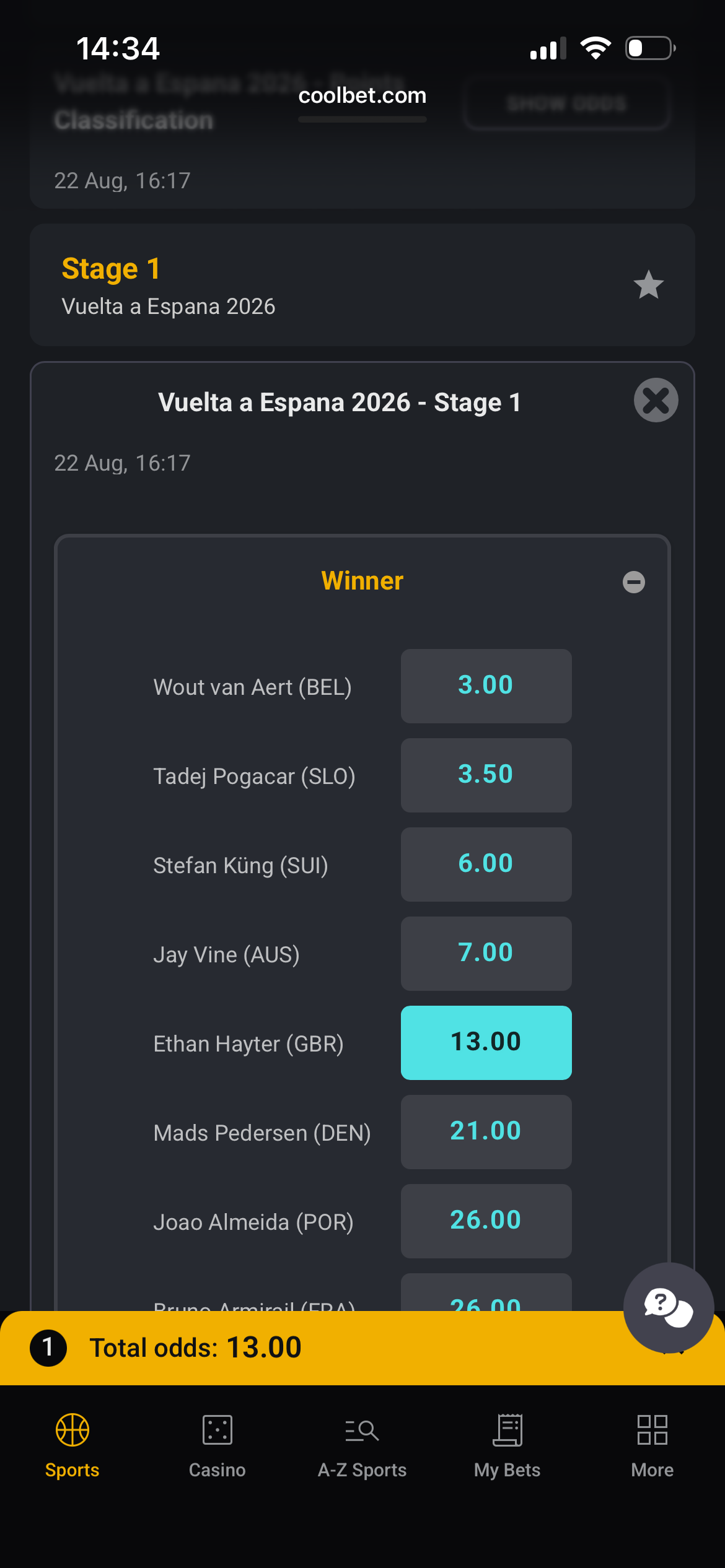Select Mads Pedersen at 21.00
The image size is (725, 1568).
[x=486, y=1131]
